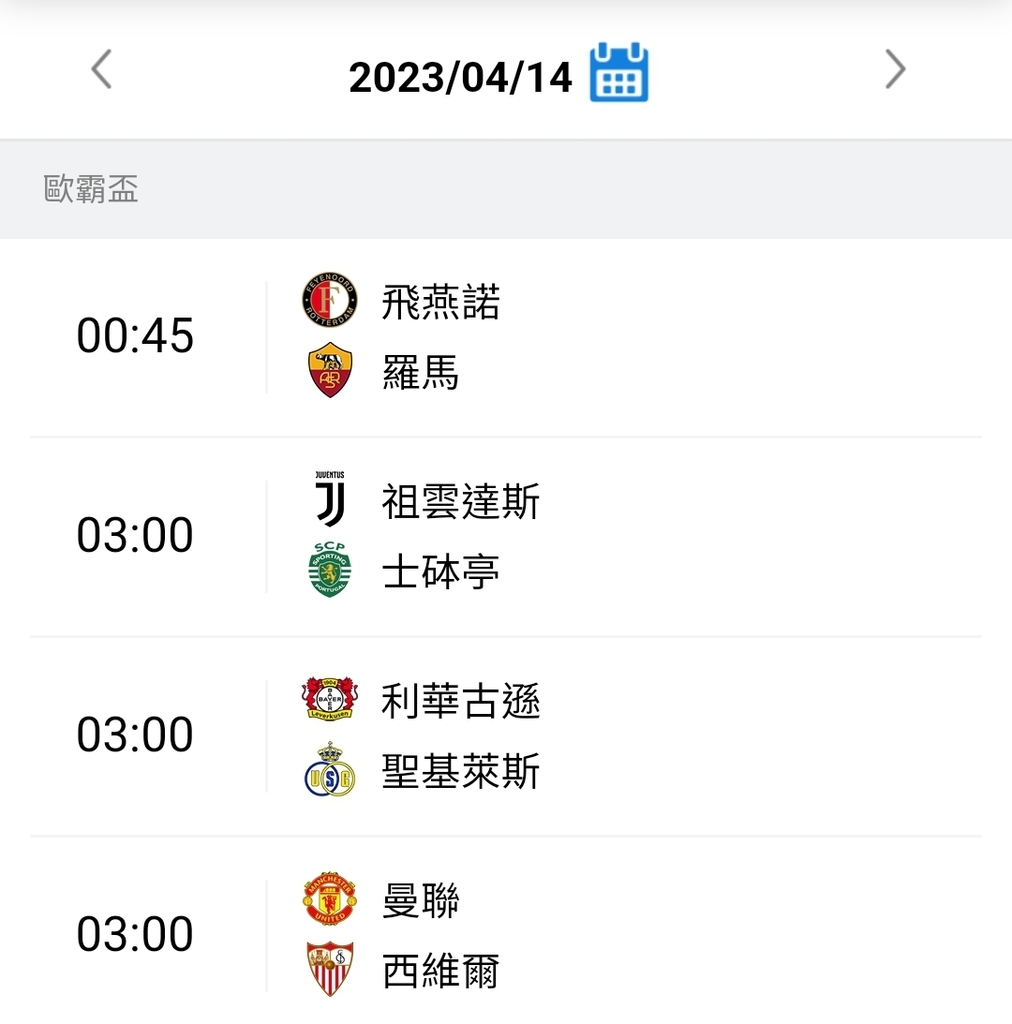View the 祖雲達斯 vs 士砵亭 match

click(505, 536)
